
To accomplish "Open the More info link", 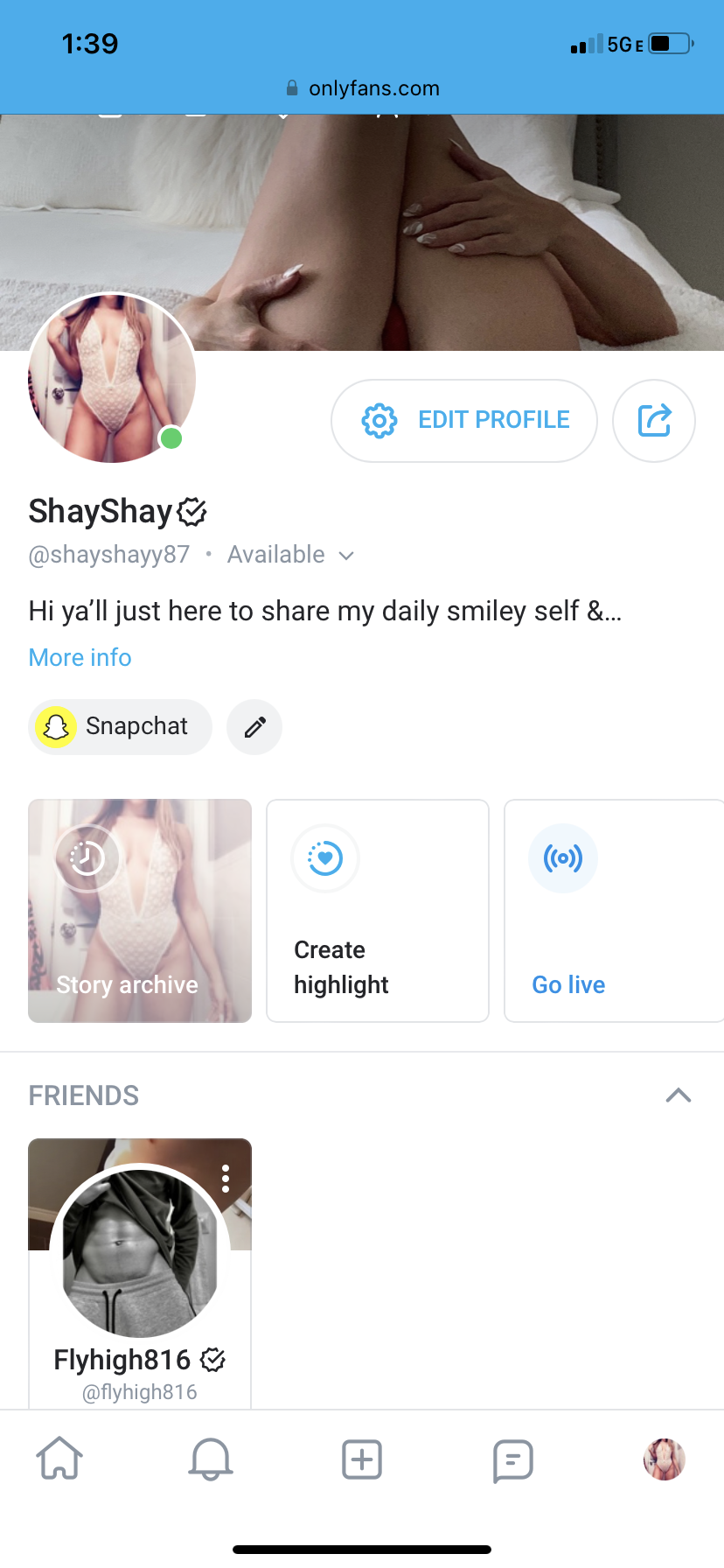I will (80, 657).
